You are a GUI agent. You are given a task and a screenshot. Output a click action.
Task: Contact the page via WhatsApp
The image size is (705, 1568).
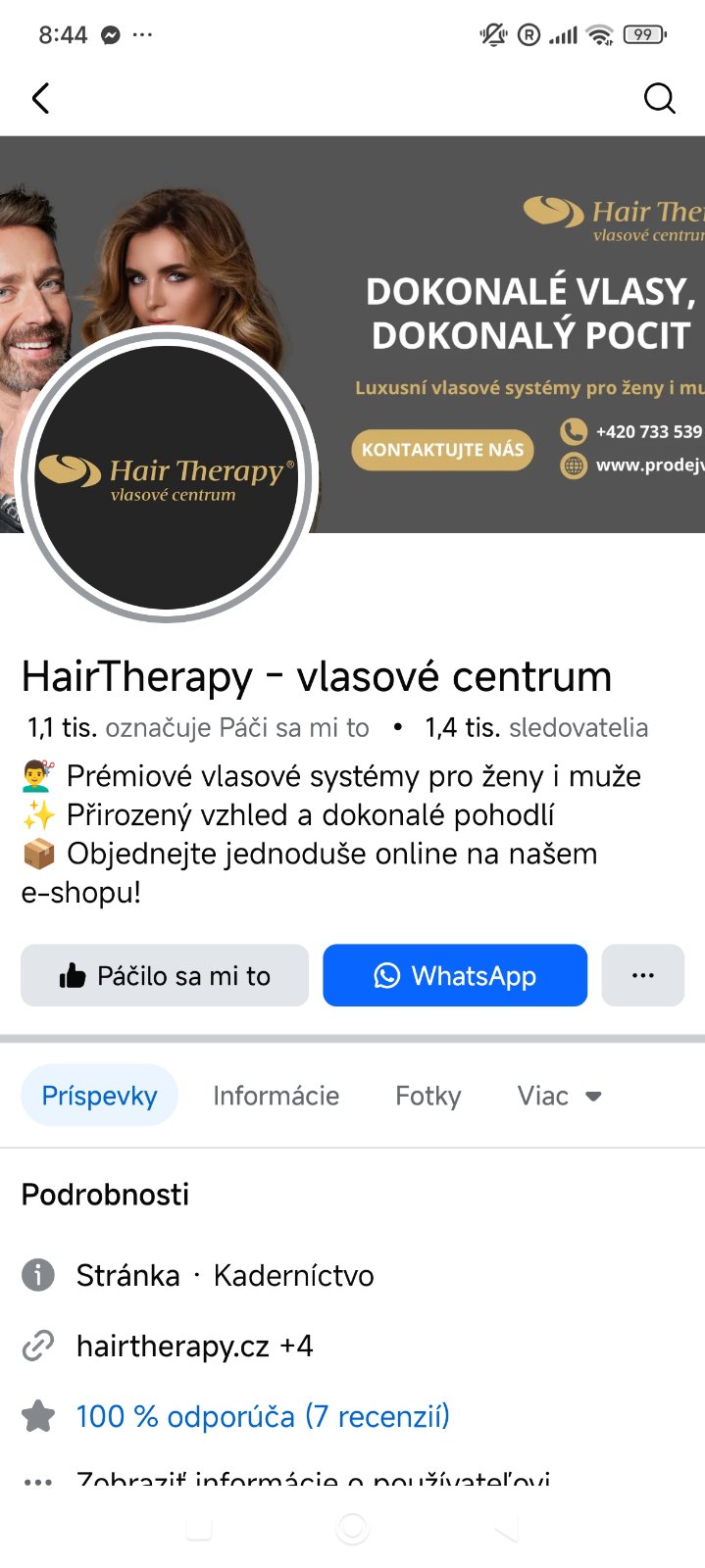(455, 975)
